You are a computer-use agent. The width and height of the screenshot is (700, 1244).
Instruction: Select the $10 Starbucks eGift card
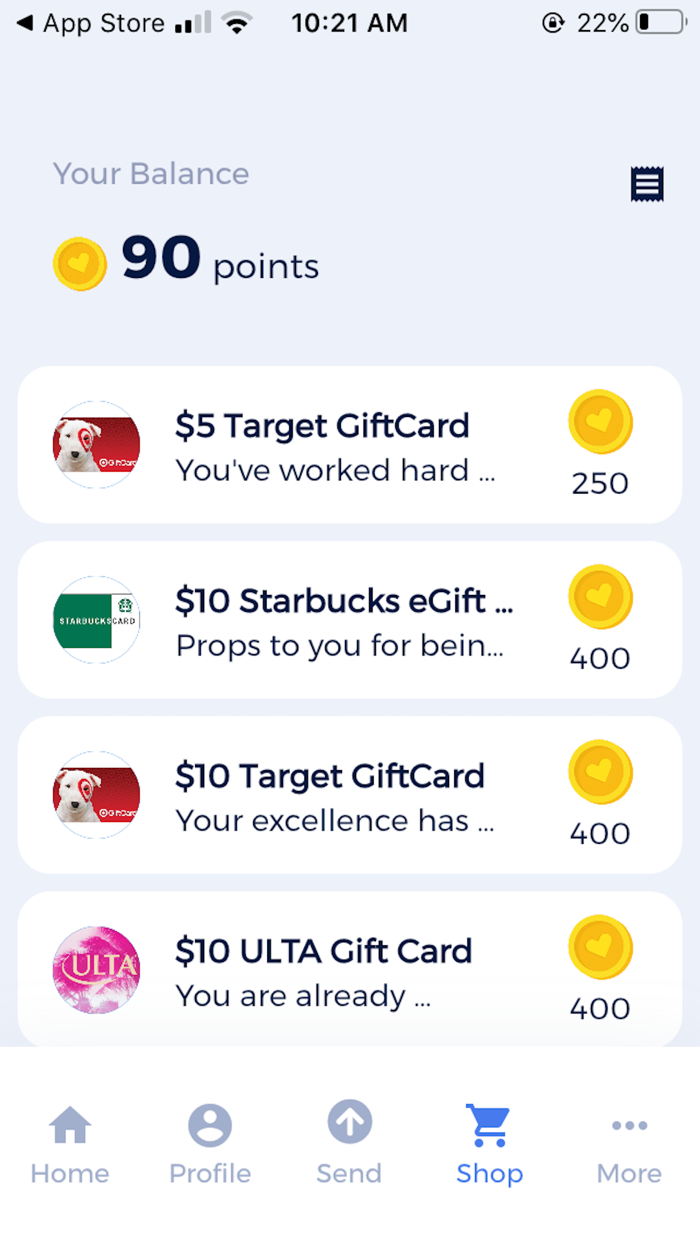tap(350, 619)
